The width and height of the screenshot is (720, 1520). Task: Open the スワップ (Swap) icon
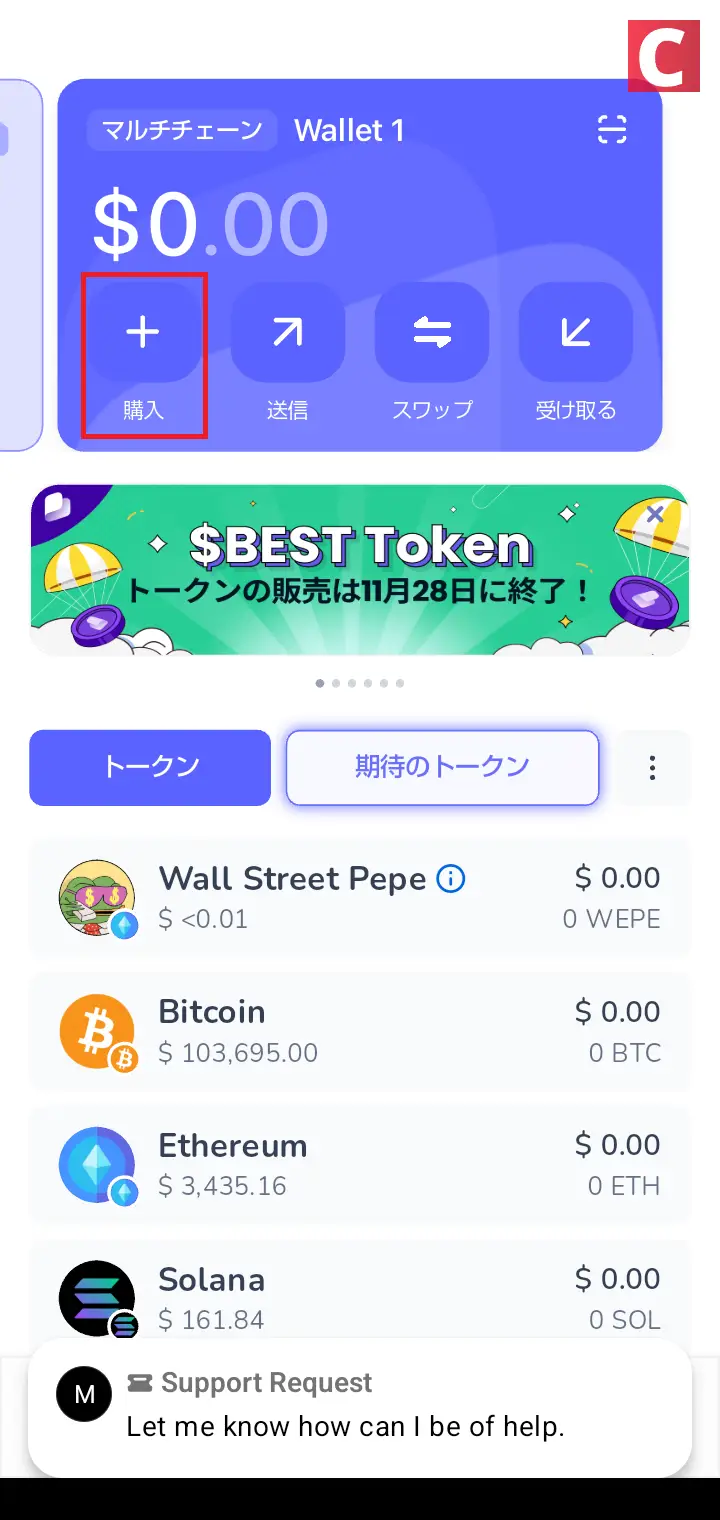(432, 332)
